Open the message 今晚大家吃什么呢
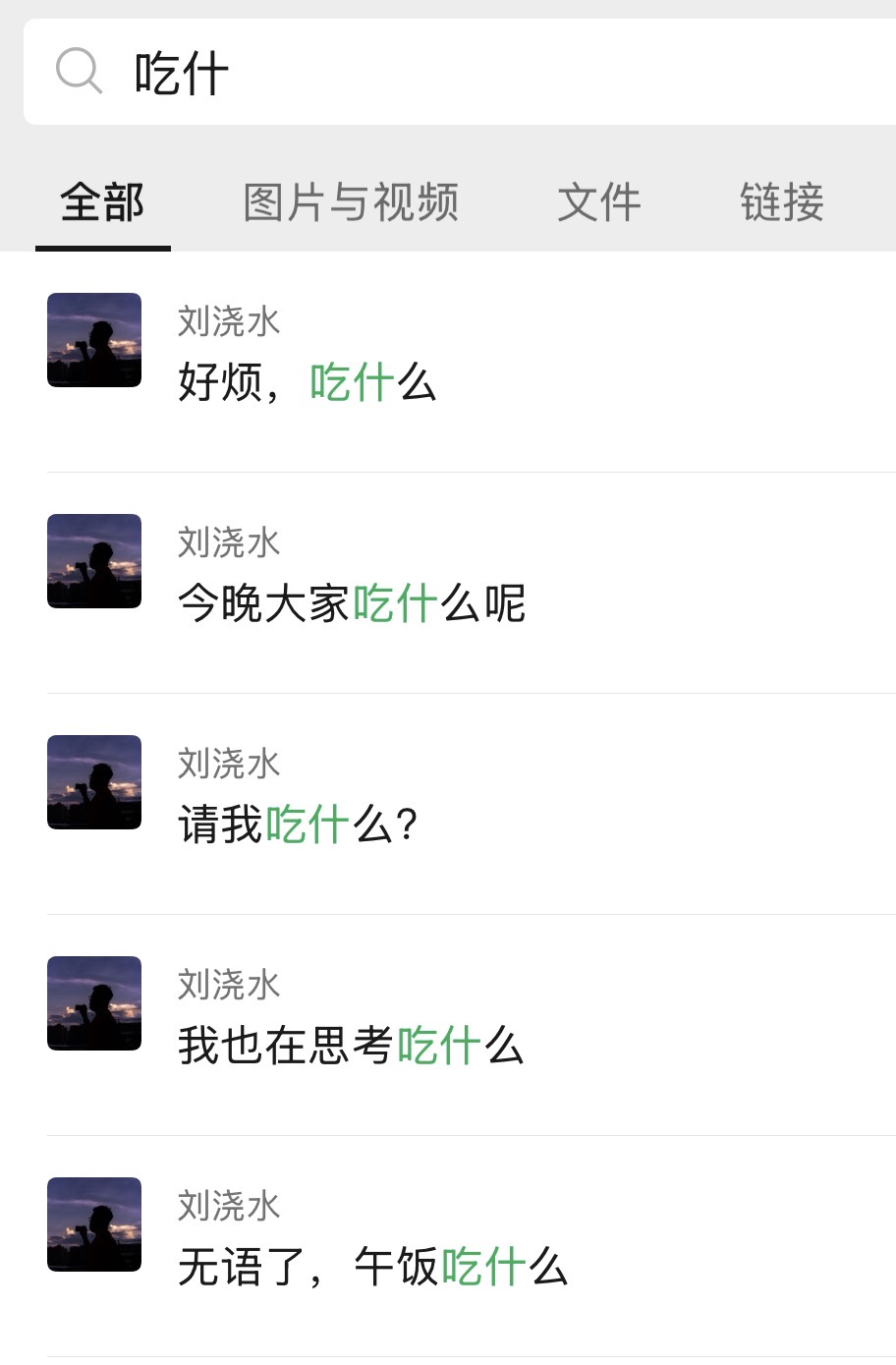The height and width of the screenshot is (1365, 896). (x=472, y=583)
